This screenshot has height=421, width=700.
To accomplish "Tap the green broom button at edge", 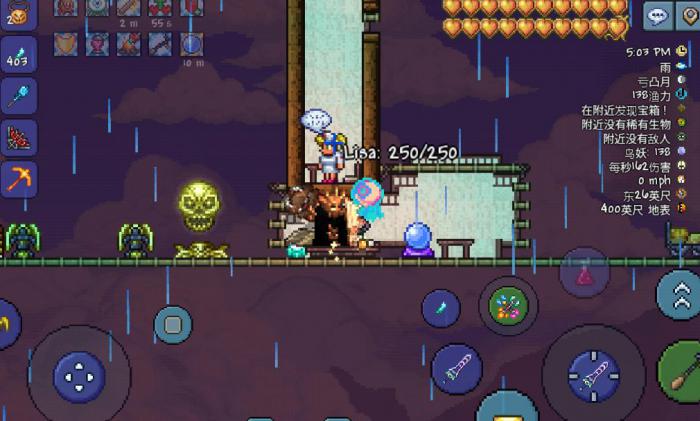I will 682,372.
